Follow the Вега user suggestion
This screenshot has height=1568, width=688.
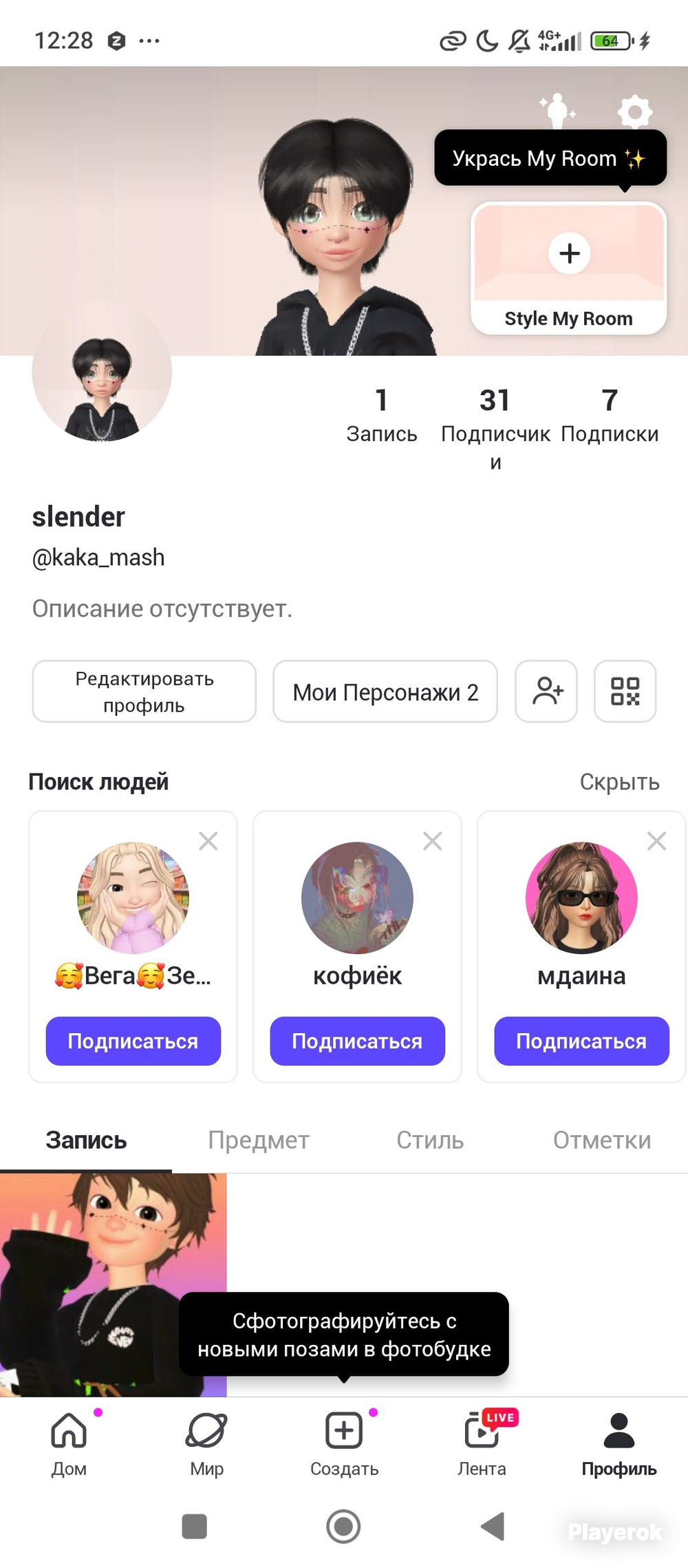tap(133, 1041)
